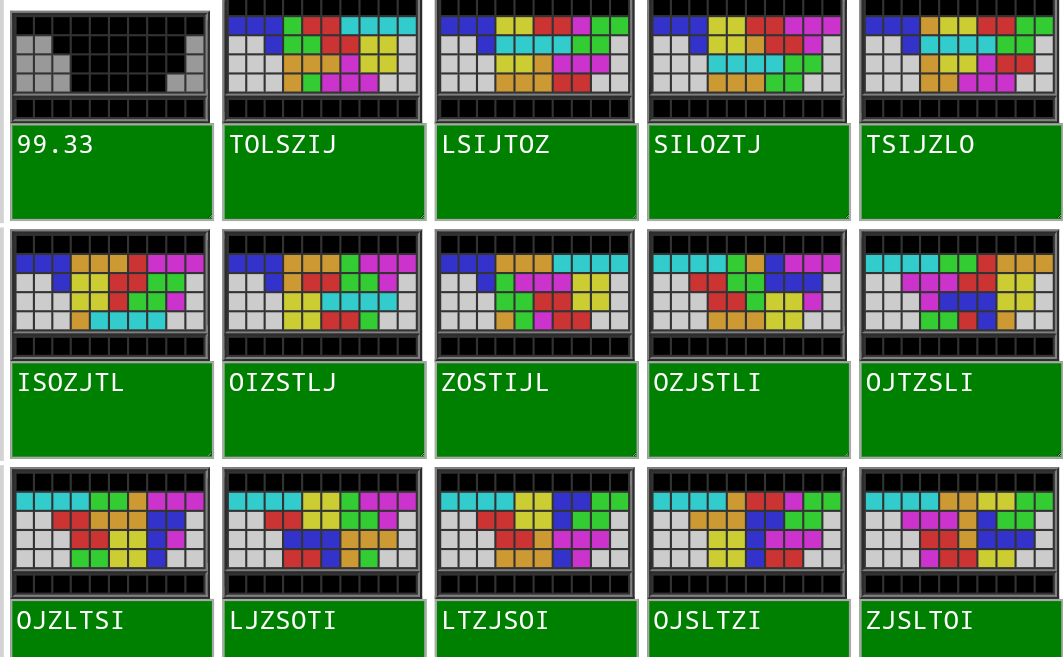Tap the OIZSTLJ text field
Viewport: 1063px width, 657px height.
click(x=324, y=409)
